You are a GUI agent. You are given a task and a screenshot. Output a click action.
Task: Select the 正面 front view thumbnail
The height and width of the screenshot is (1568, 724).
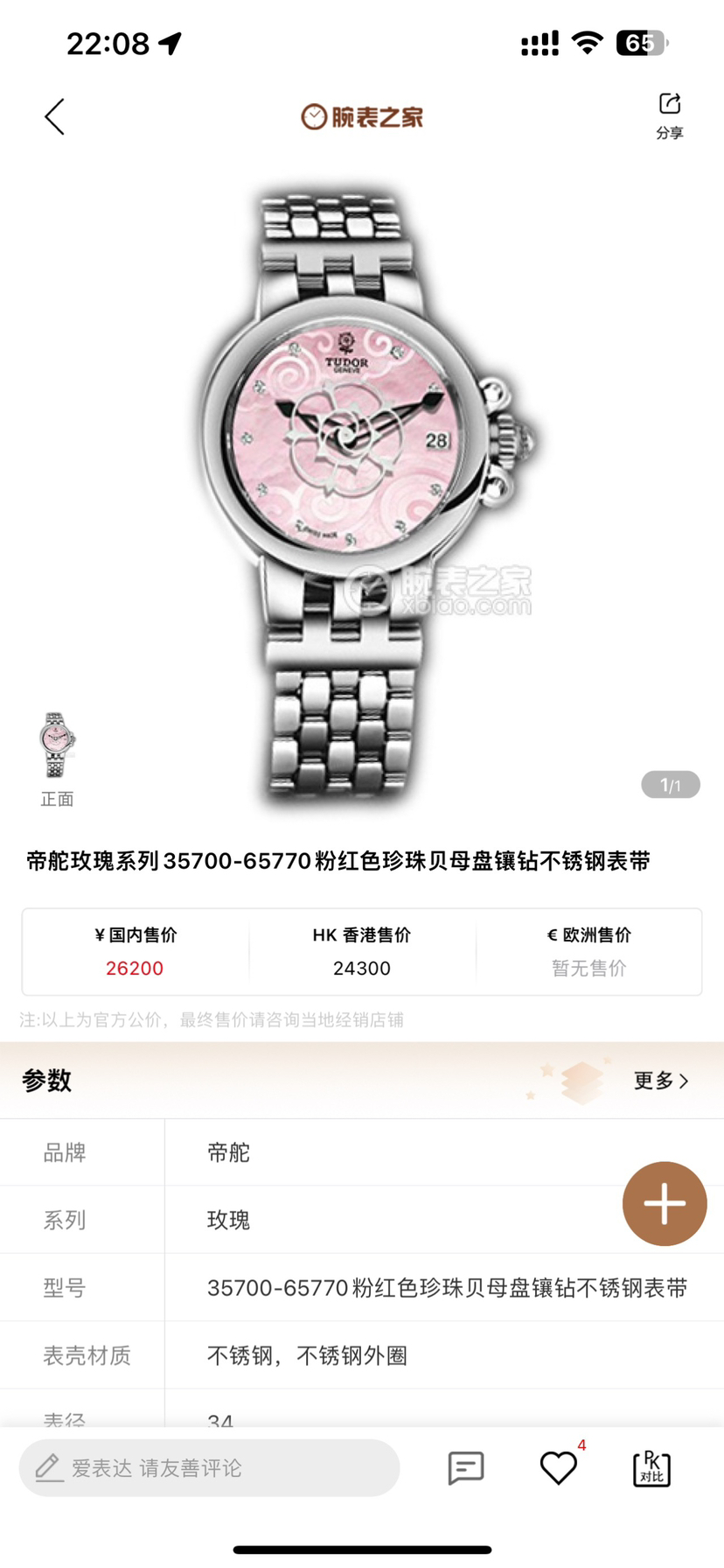coord(58,746)
